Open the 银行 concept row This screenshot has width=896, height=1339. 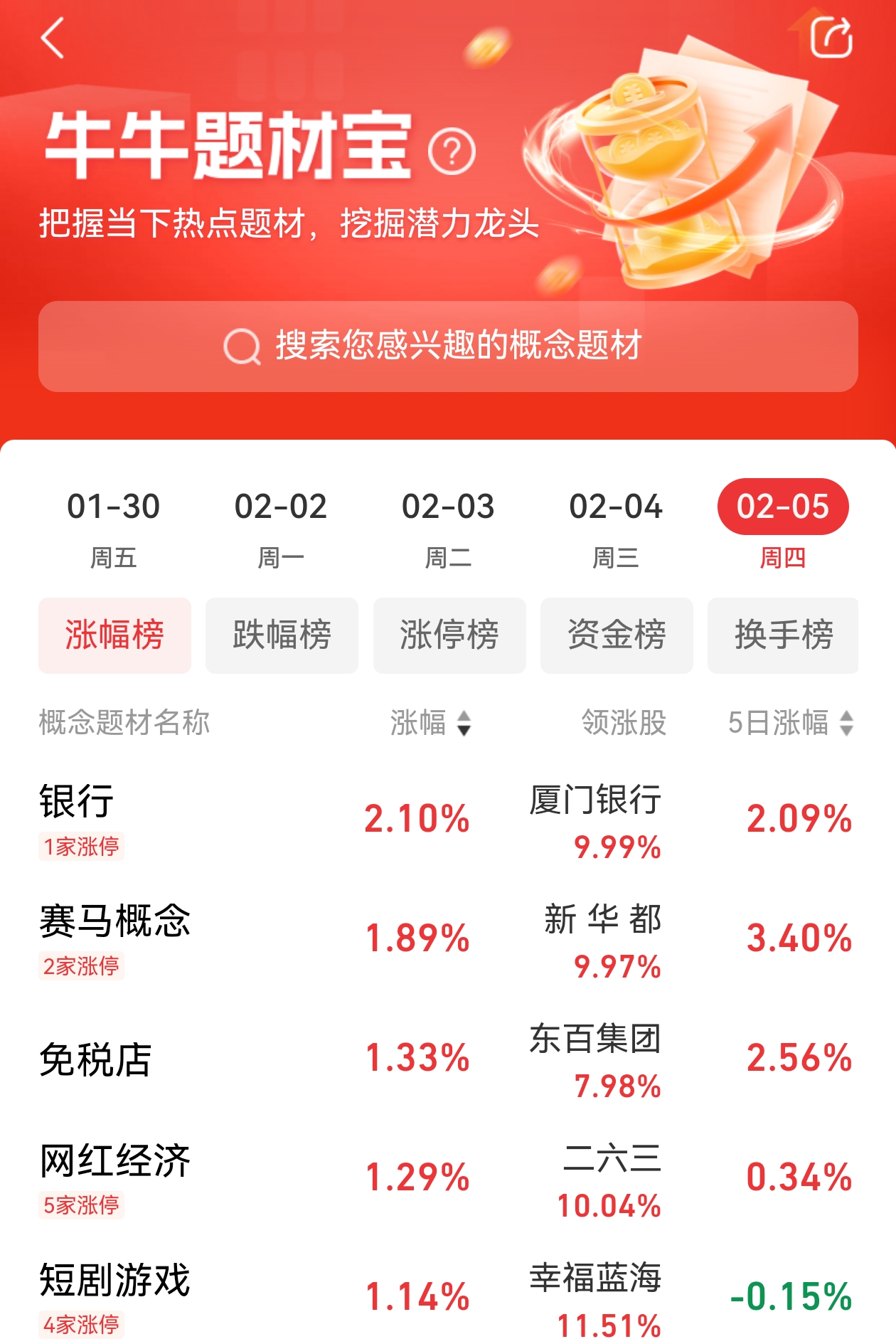point(77,803)
